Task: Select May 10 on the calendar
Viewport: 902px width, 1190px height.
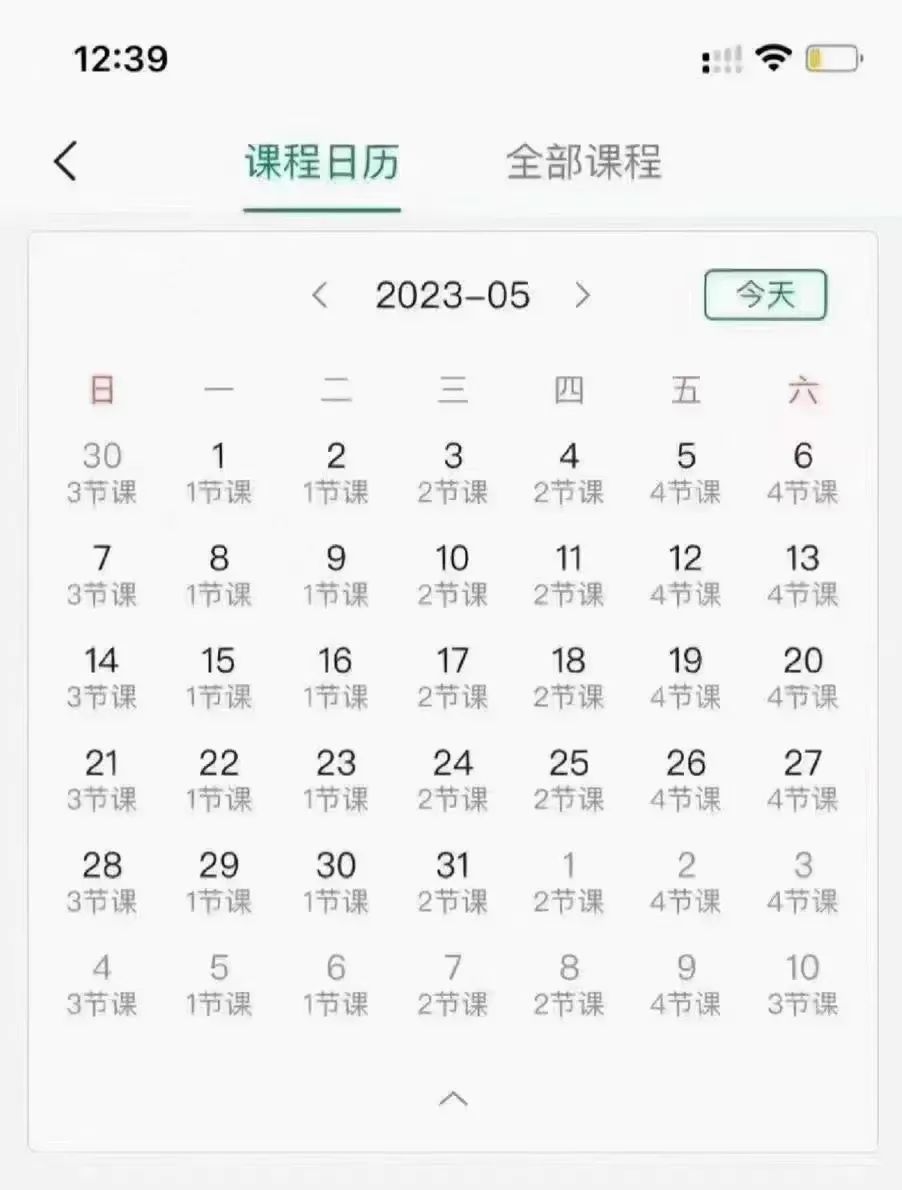Action: [453, 574]
